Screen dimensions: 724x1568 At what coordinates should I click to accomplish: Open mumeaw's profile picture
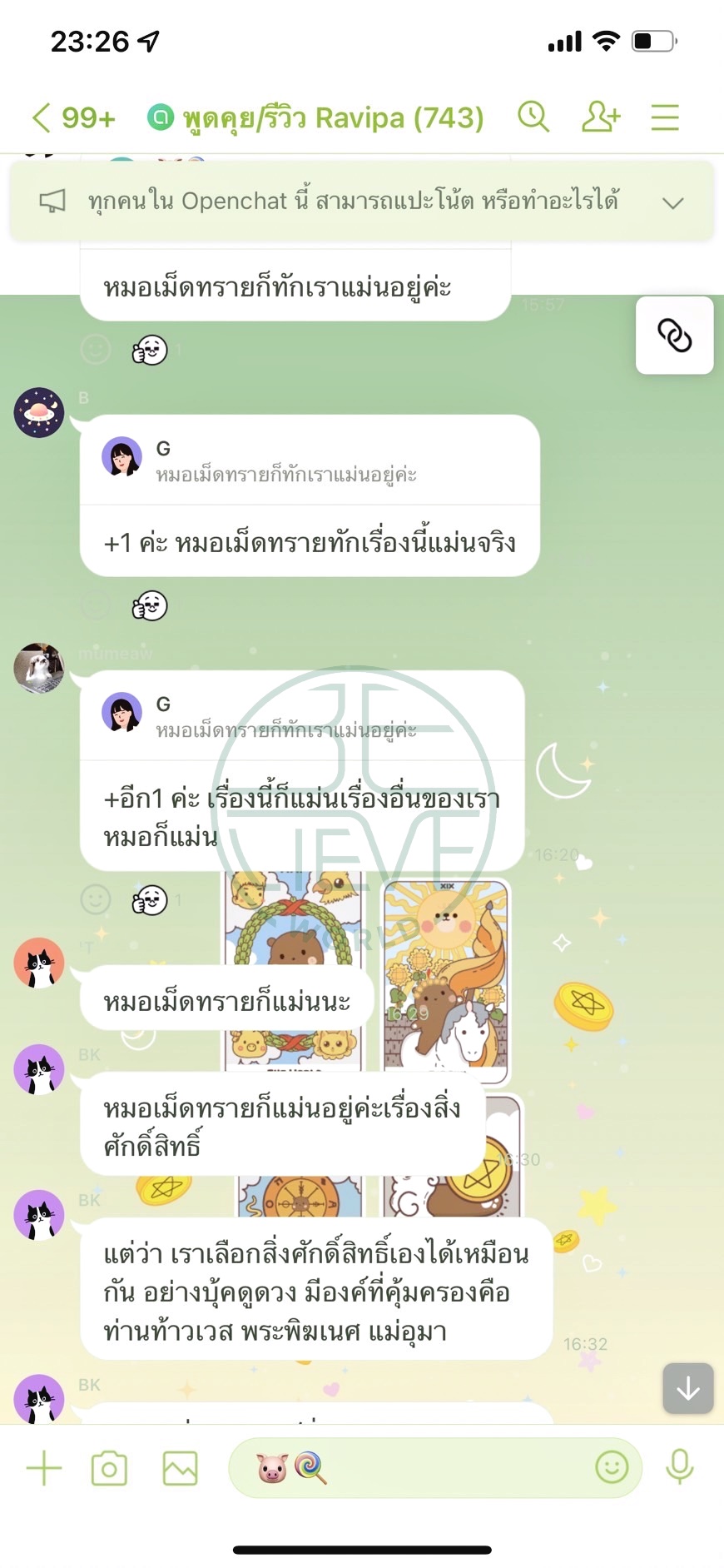coord(39,668)
